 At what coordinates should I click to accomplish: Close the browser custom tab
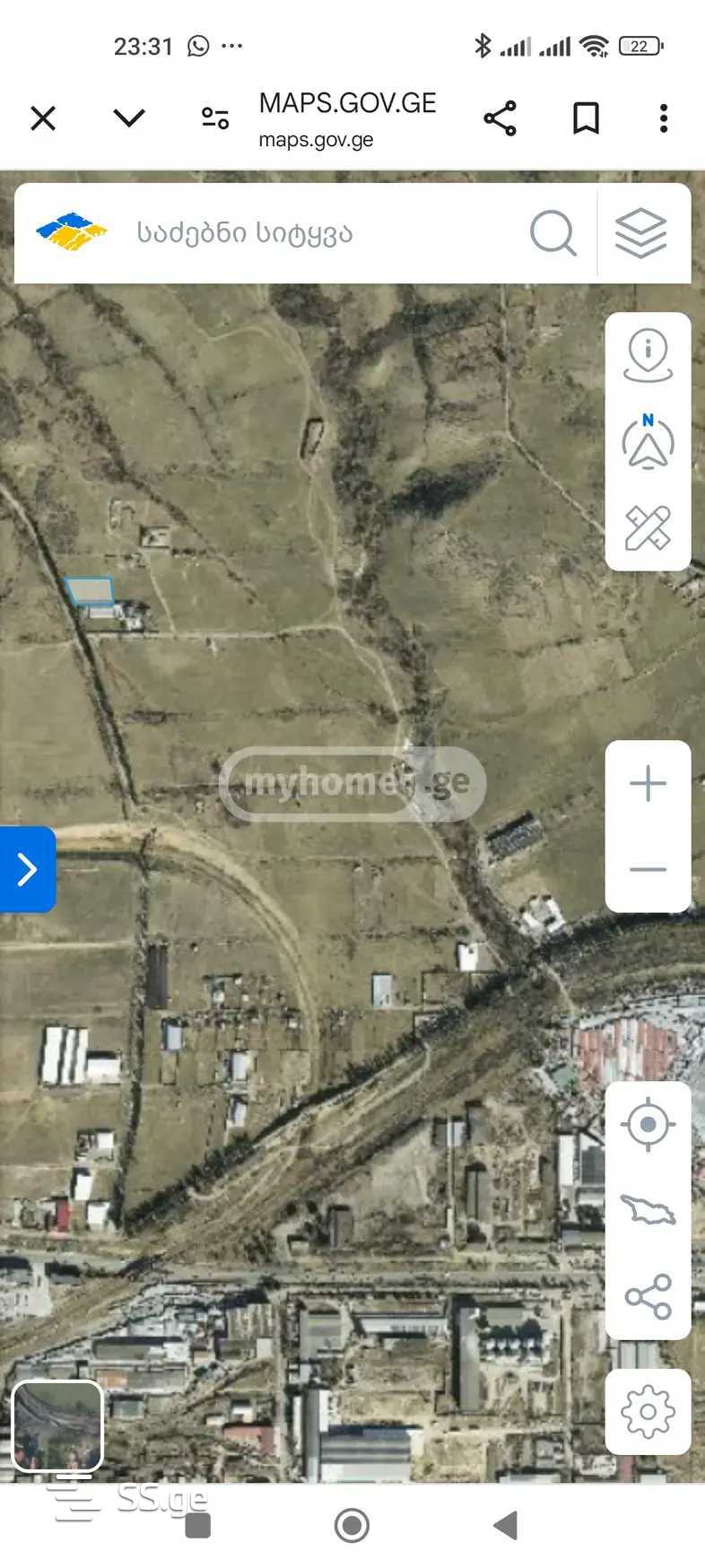pos(43,118)
